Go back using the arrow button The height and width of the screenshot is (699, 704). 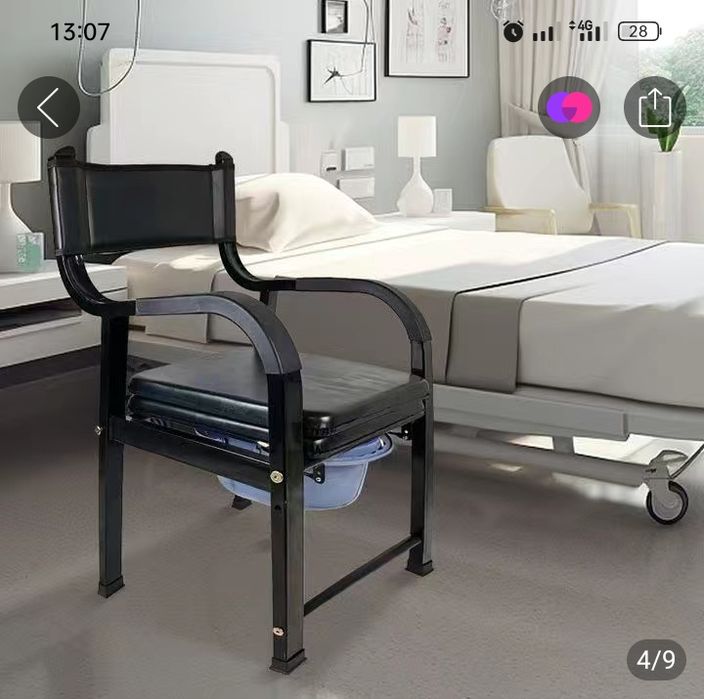point(48,107)
